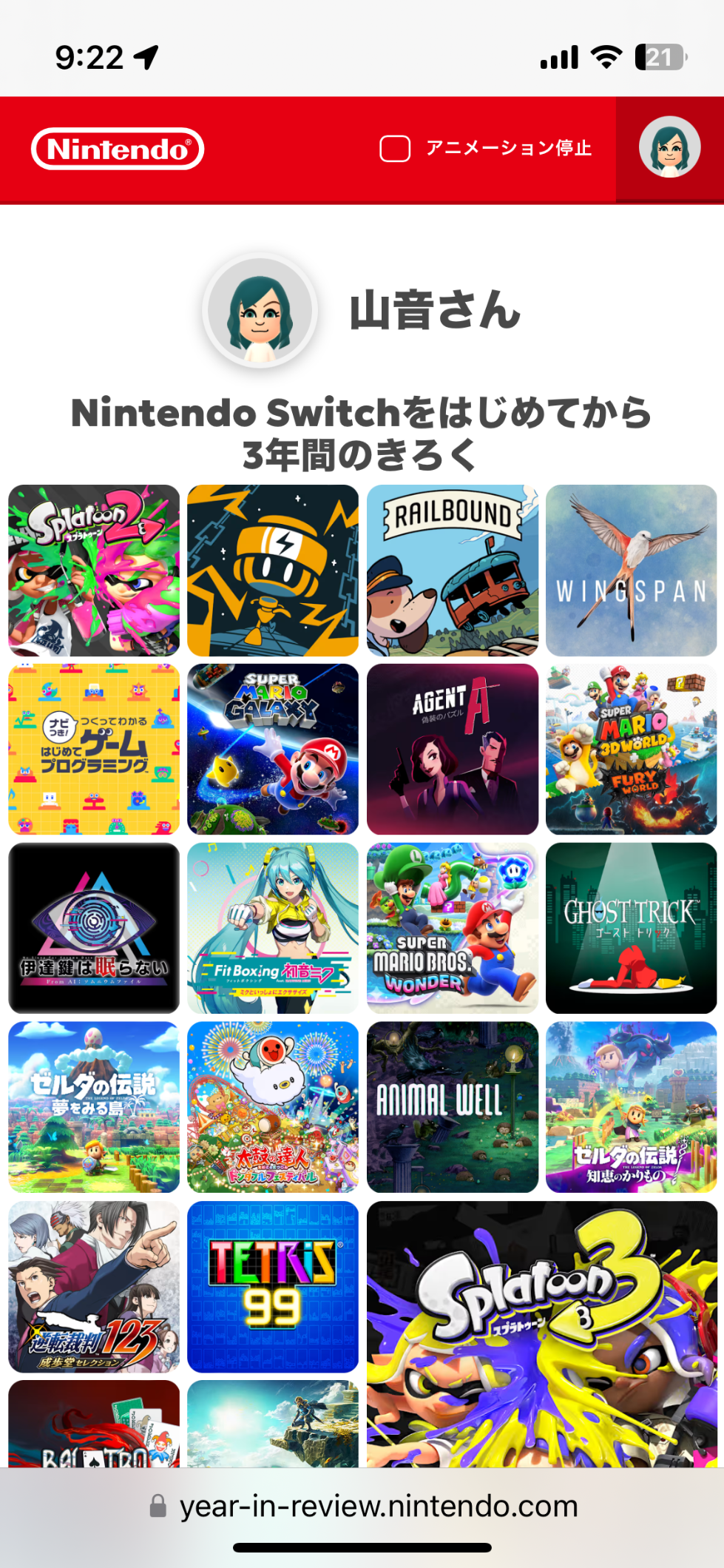Image resolution: width=724 pixels, height=1568 pixels.
Task: Tap the Nintendo logo in the header
Action: [118, 149]
